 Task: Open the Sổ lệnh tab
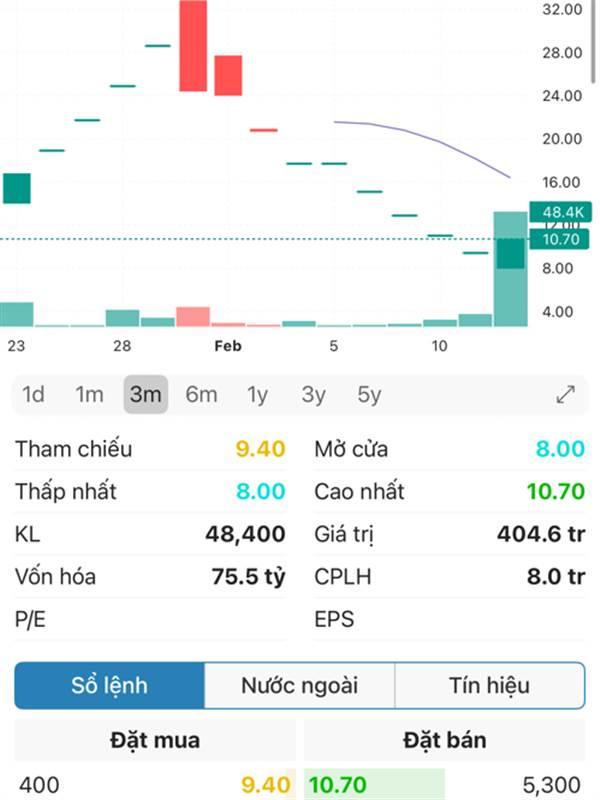click(x=109, y=686)
